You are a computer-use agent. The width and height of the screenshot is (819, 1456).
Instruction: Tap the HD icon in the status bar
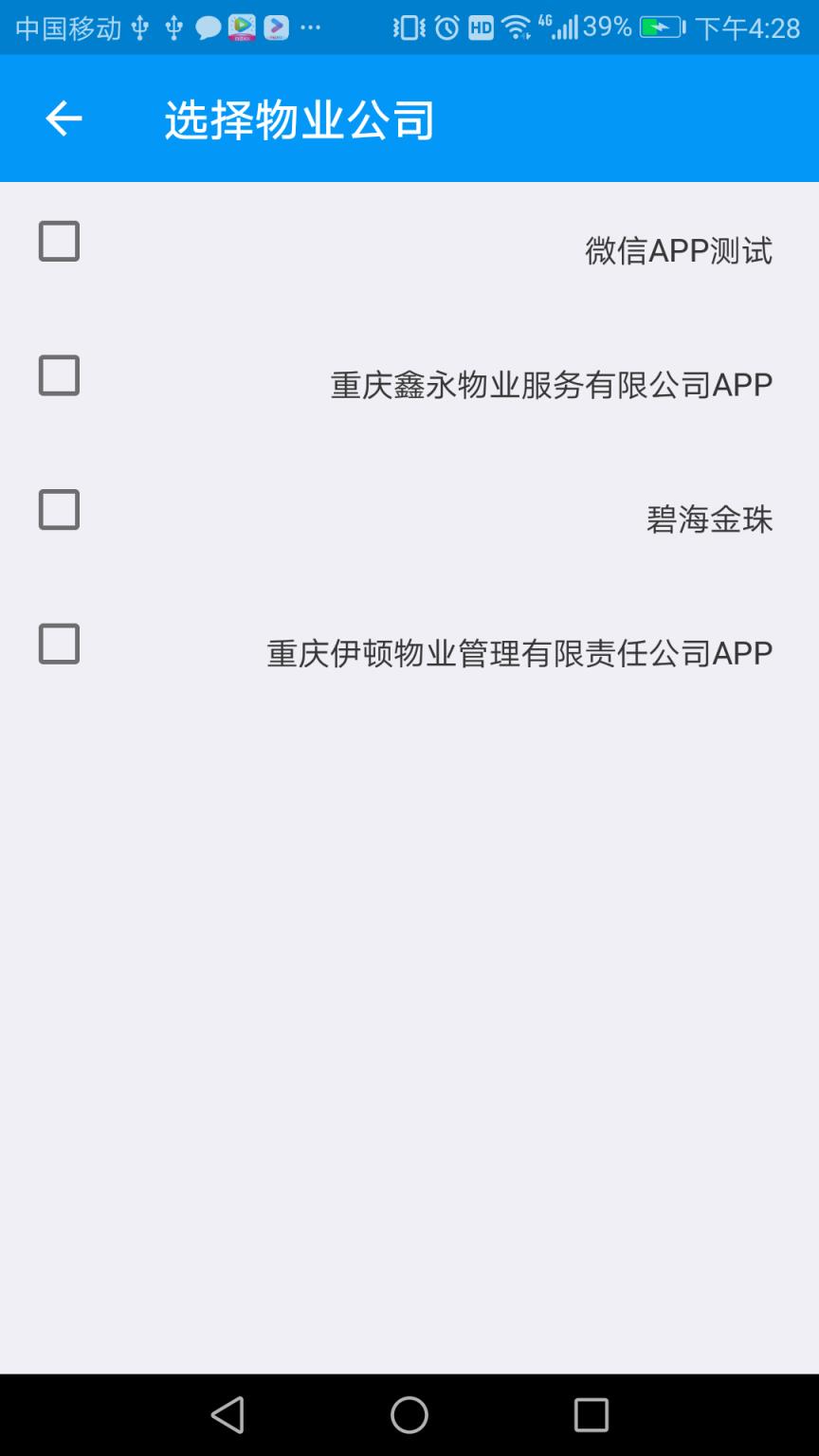coord(480,27)
